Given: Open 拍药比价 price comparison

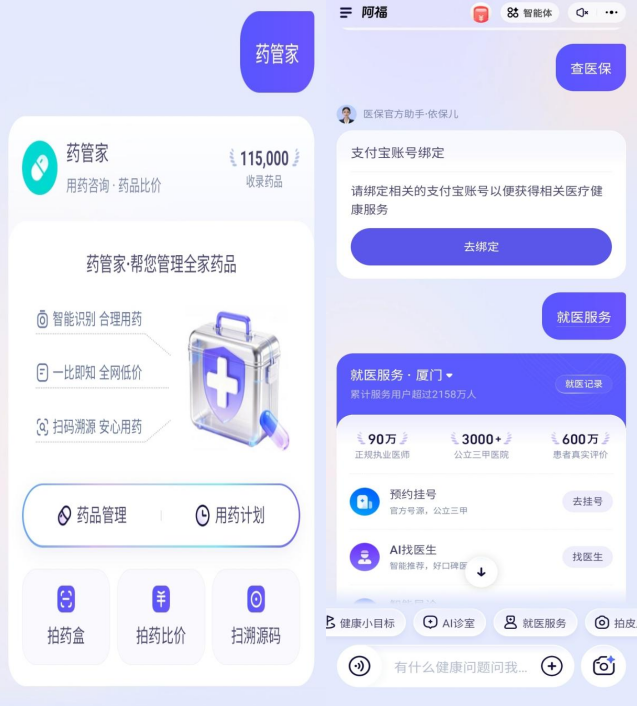Looking at the screenshot, I should [x=161, y=616].
